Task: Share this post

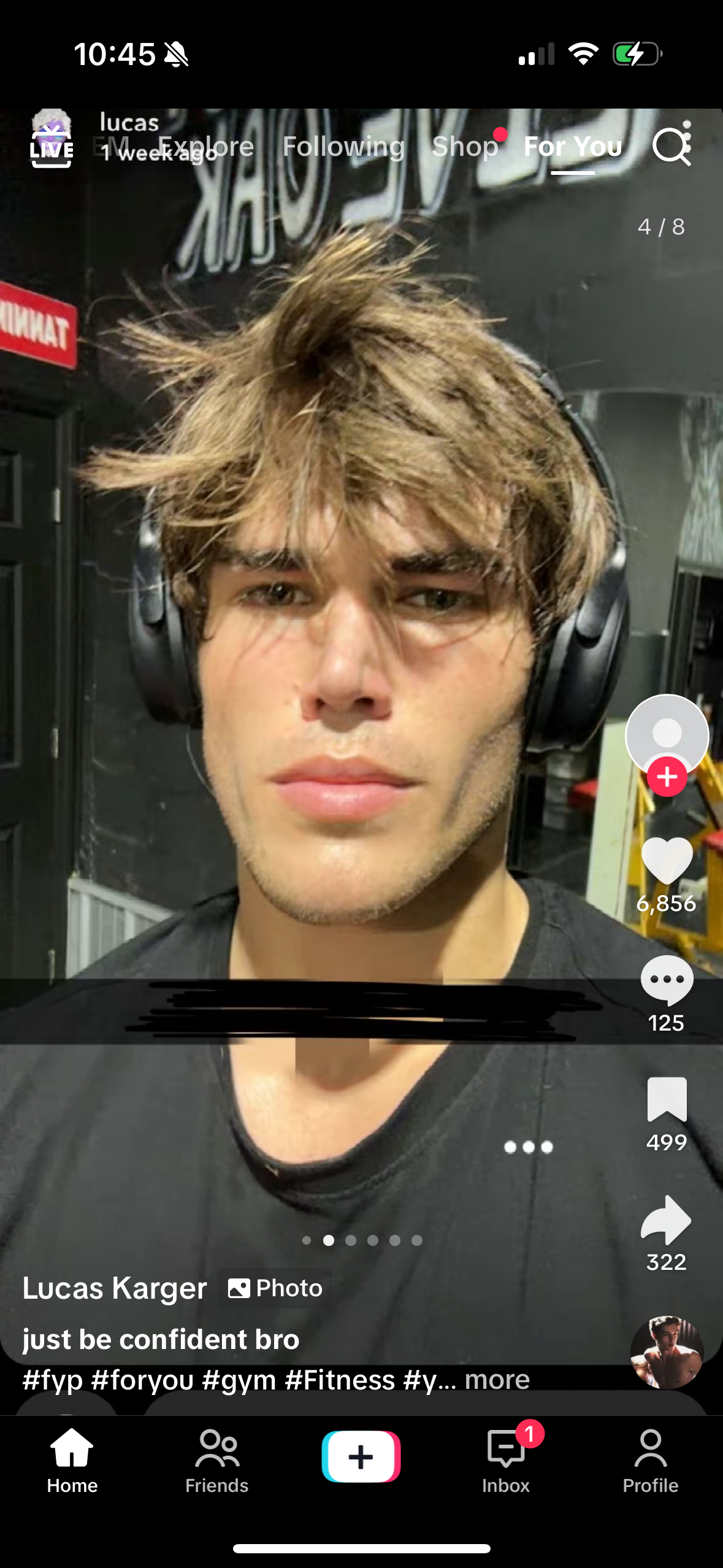Action: click(x=666, y=1220)
